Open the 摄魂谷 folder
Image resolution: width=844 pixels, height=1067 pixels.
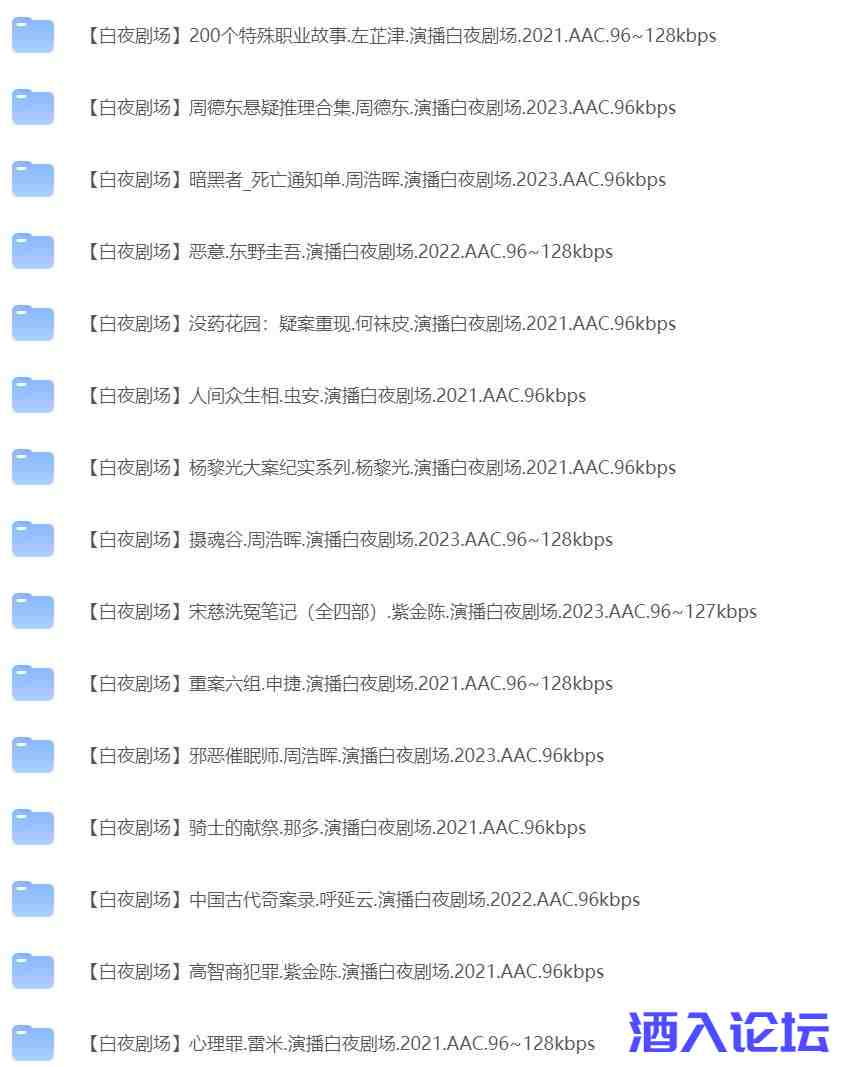click(x=348, y=540)
